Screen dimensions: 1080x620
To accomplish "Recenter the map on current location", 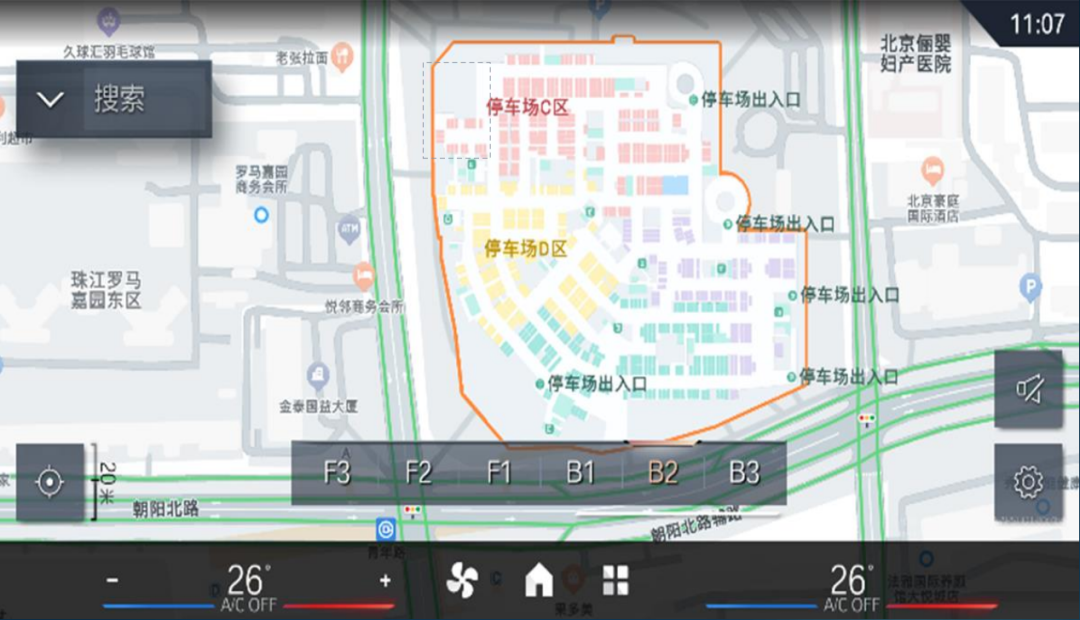I will [49, 482].
